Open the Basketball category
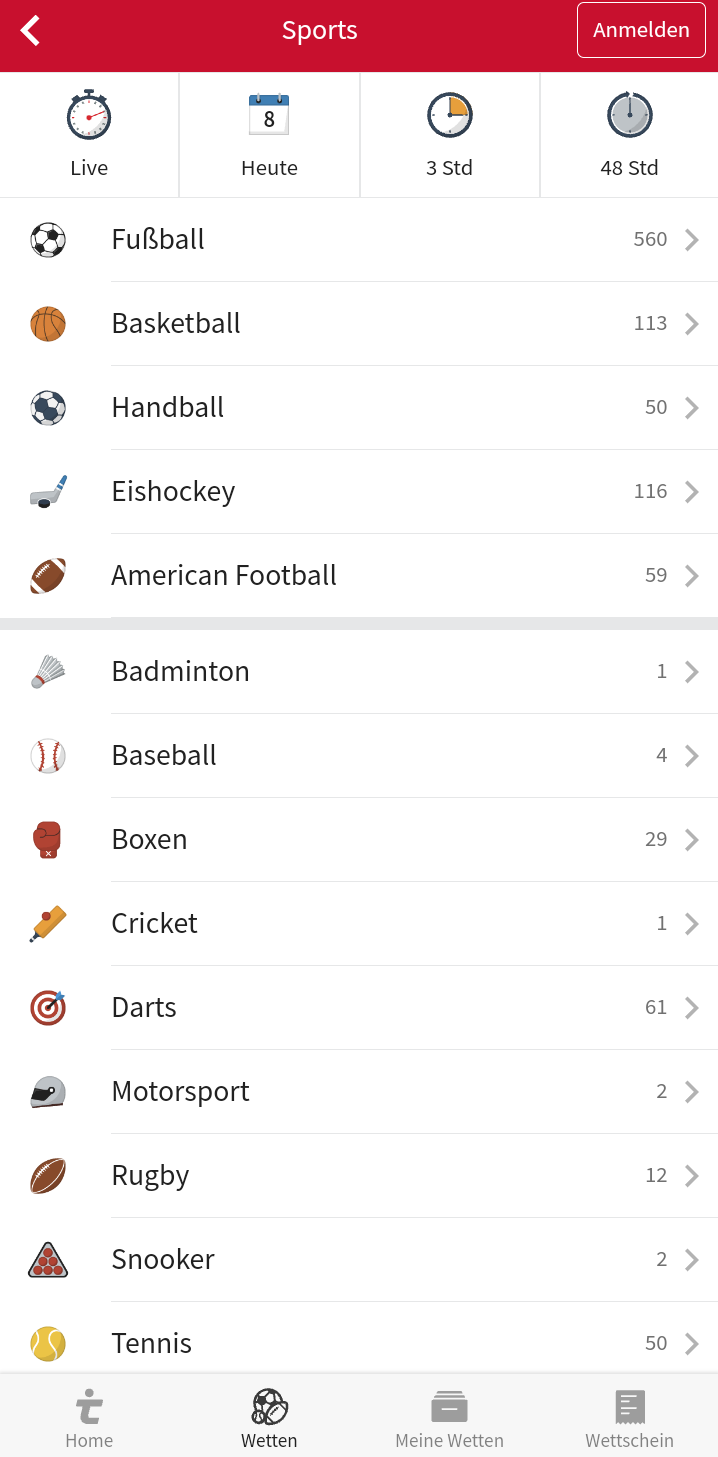Screen dimensions: 718x1457 pyautogui.click(x=359, y=324)
